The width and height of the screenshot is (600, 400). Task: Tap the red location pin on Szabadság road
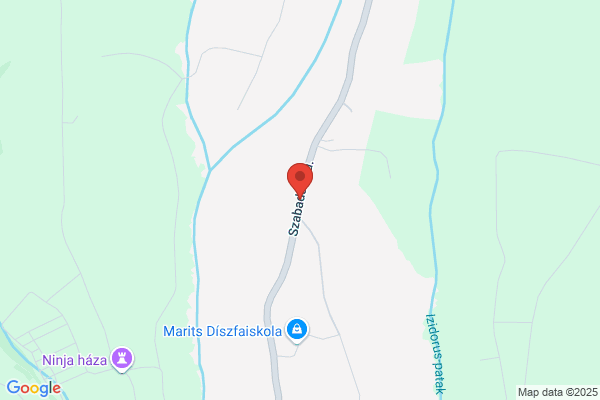[300, 181]
